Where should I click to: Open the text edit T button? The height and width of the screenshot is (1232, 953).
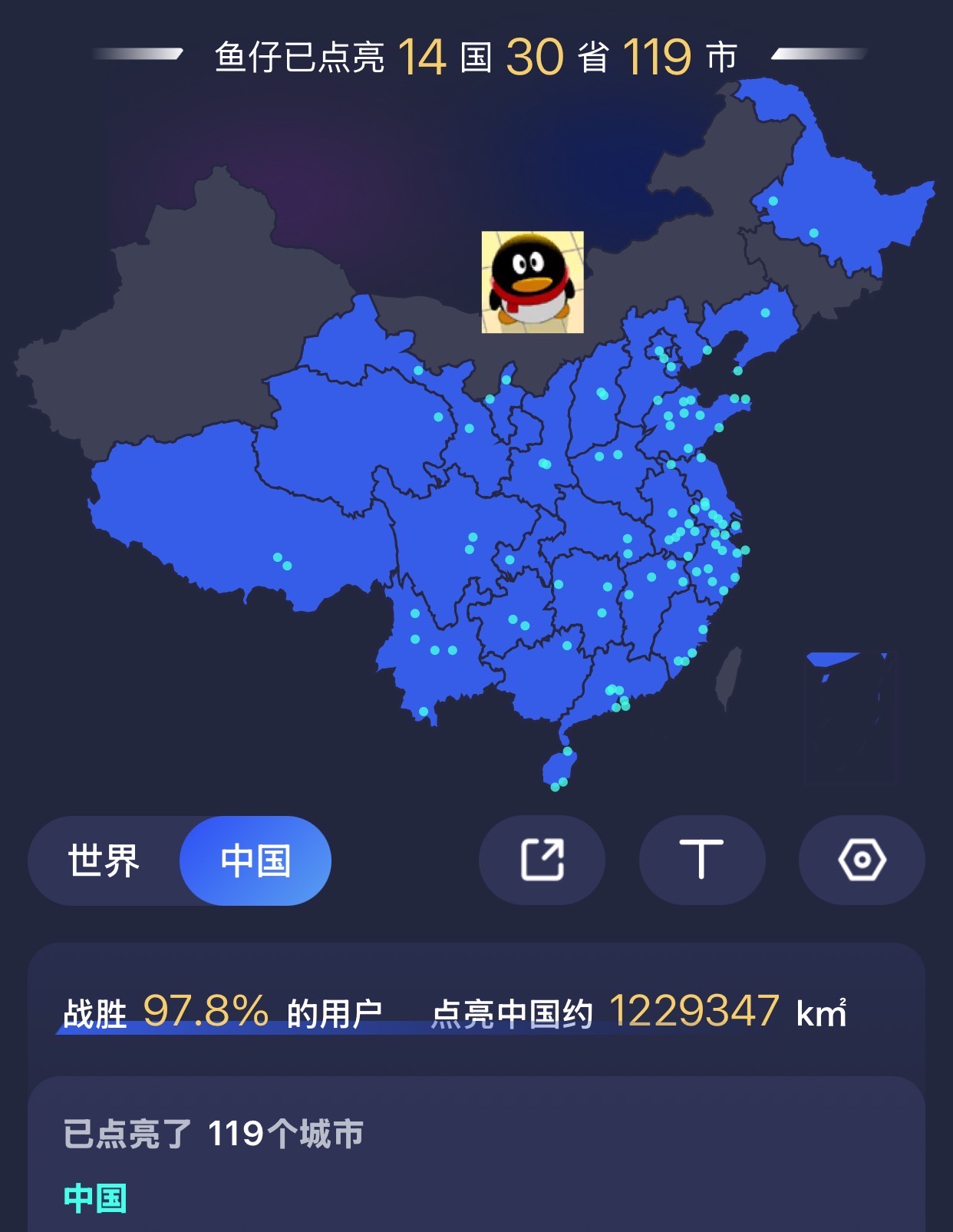[702, 860]
